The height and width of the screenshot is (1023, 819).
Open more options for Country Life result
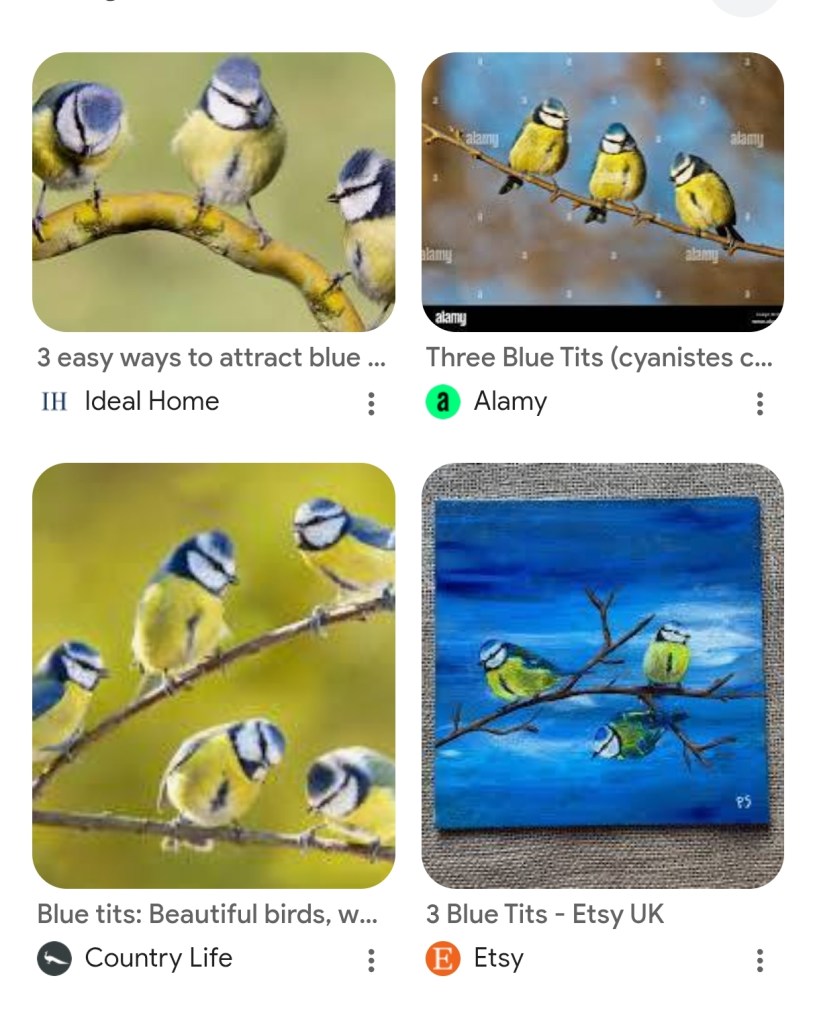click(371, 960)
